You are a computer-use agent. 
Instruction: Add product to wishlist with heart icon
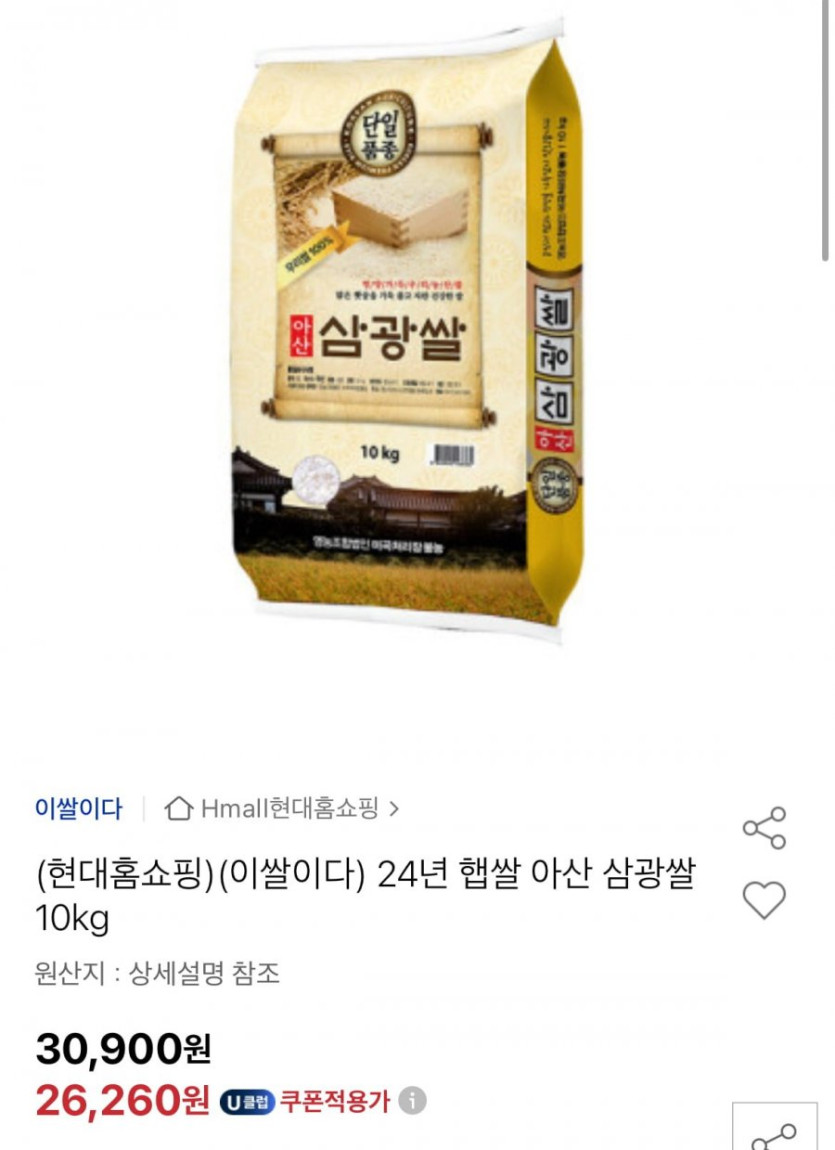[764, 901]
